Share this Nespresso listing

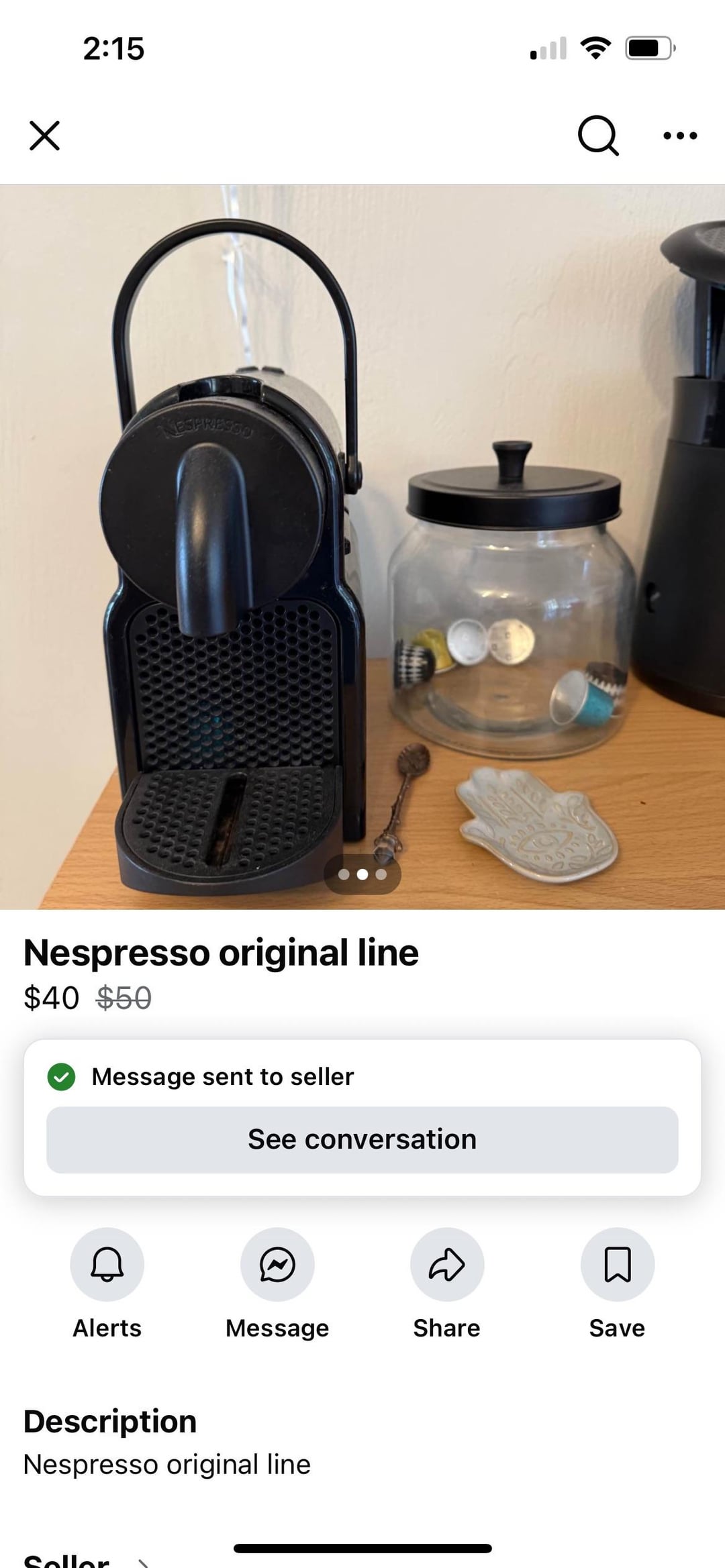pyautogui.click(x=447, y=1265)
